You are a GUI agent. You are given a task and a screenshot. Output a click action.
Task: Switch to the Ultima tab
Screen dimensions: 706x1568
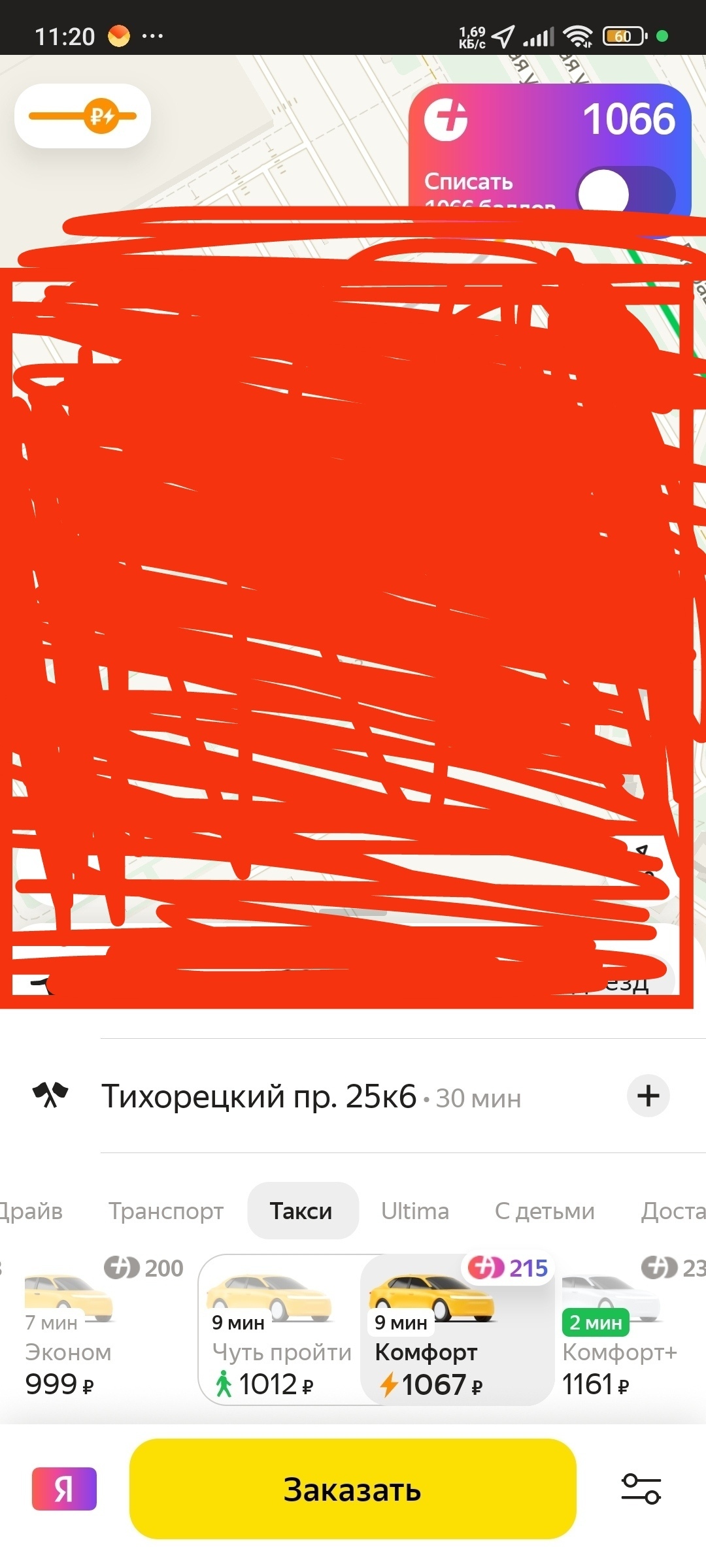click(x=415, y=1211)
